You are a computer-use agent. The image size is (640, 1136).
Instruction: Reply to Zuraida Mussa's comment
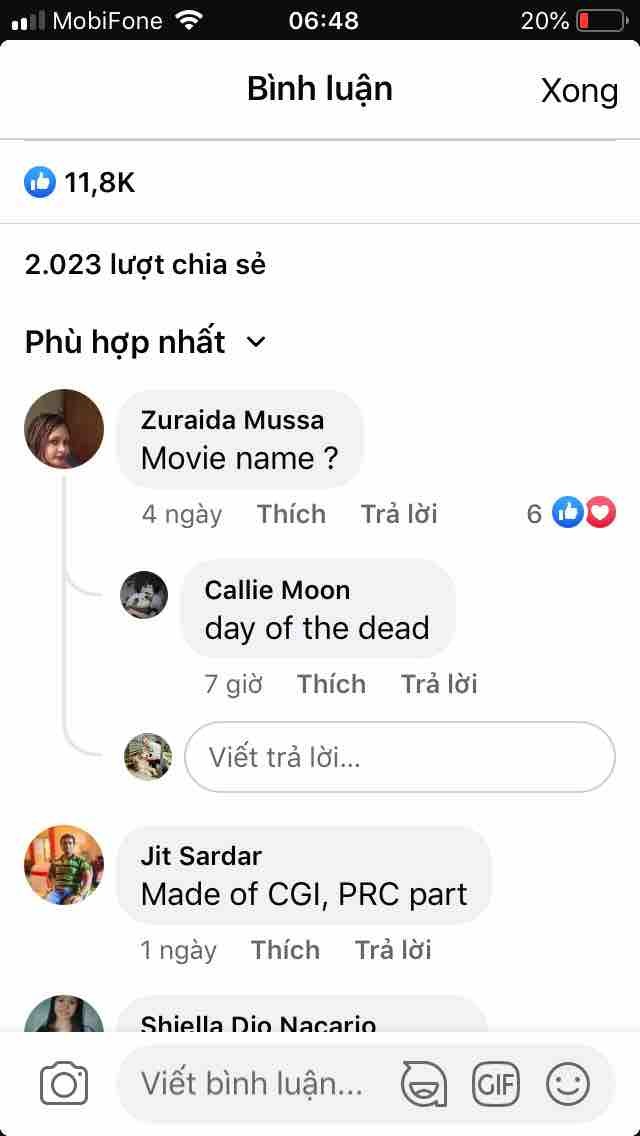tap(399, 514)
